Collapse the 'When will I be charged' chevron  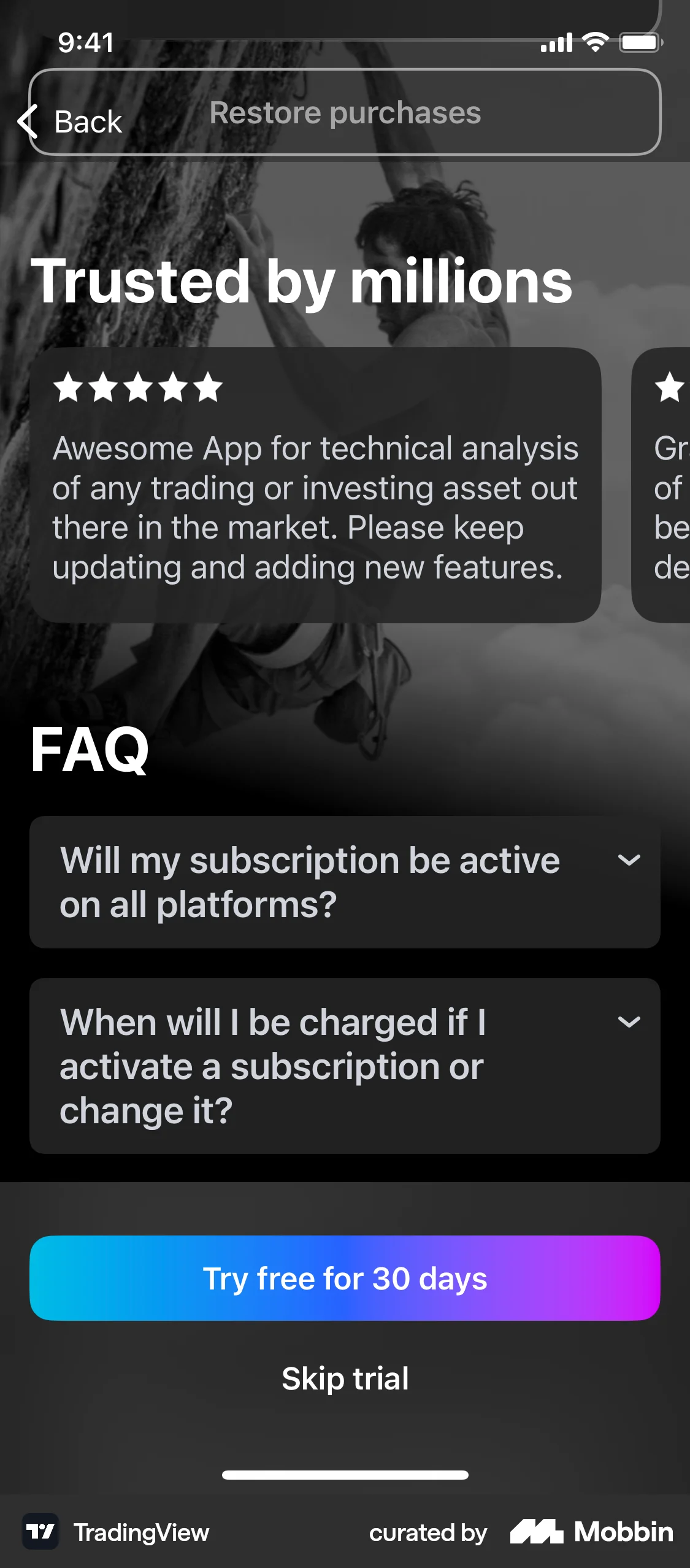(628, 1023)
